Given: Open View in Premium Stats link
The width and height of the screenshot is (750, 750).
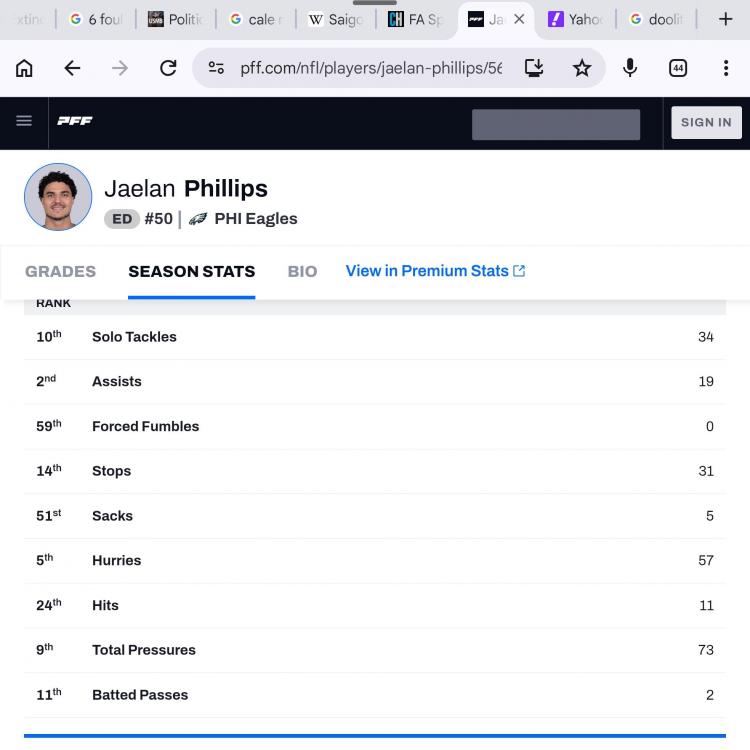Looking at the screenshot, I should [435, 271].
